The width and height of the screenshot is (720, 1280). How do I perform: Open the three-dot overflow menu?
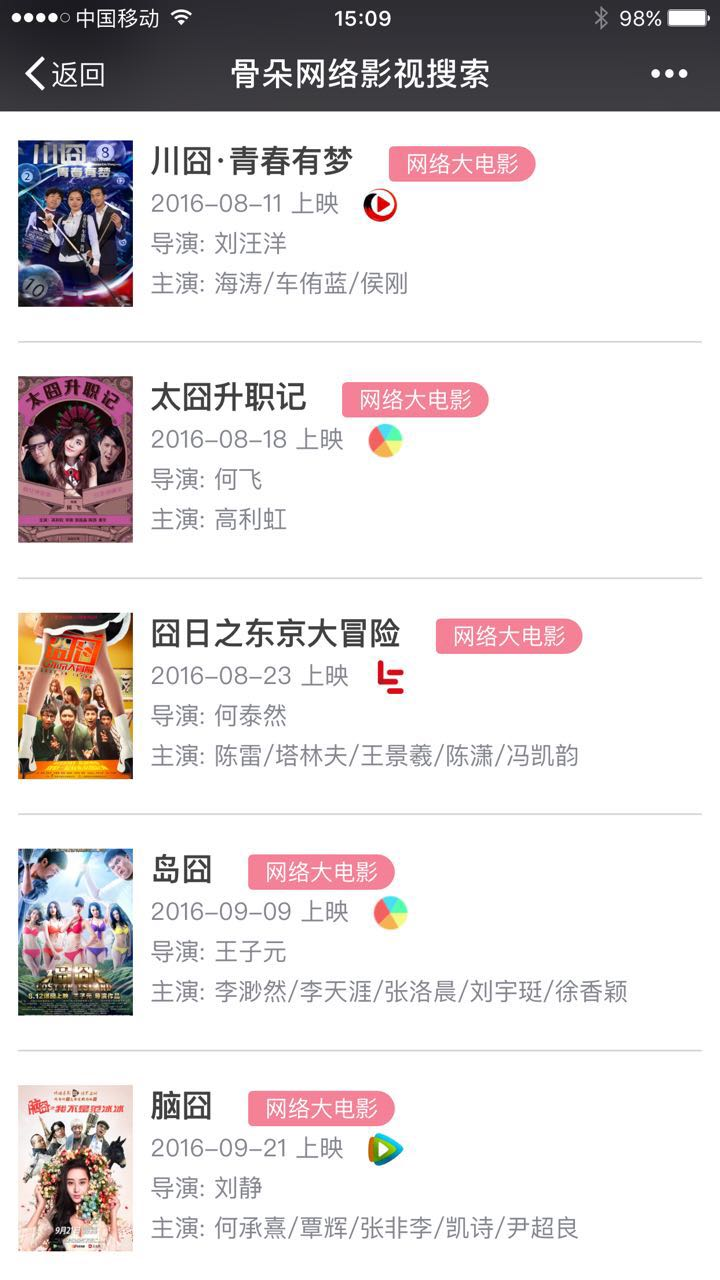pos(669,74)
